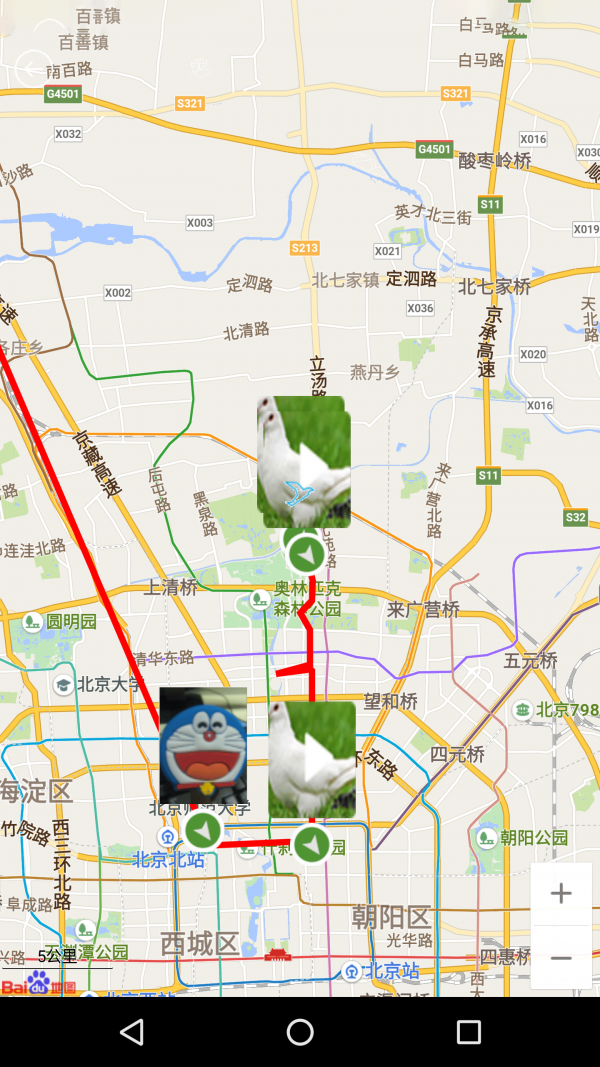Tap green arrow marker near 北京北站

pos(204,830)
